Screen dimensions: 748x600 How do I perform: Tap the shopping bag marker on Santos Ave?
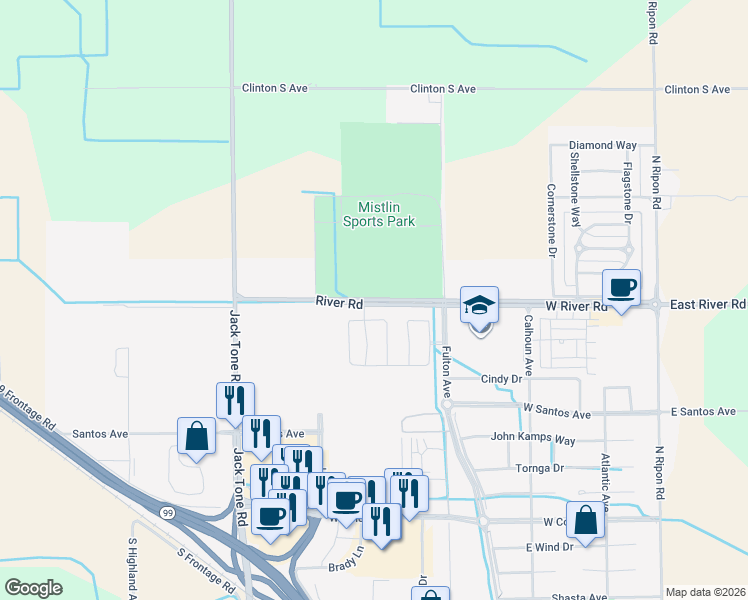pyautogui.click(x=196, y=436)
